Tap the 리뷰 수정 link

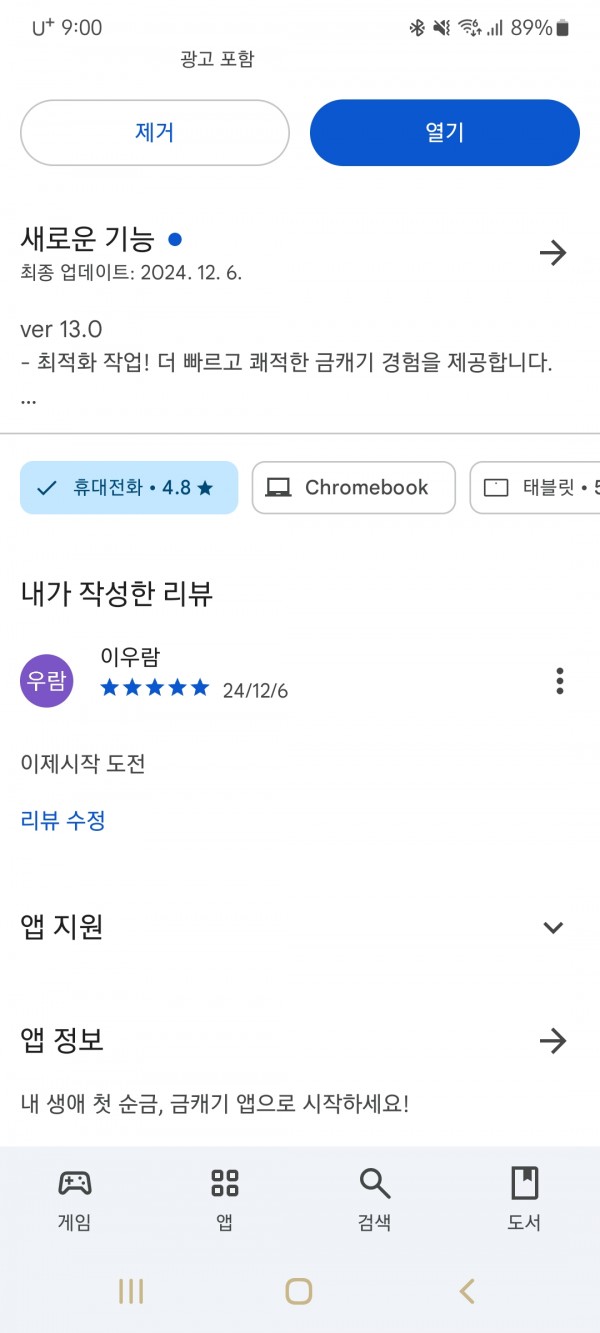[x=63, y=821]
